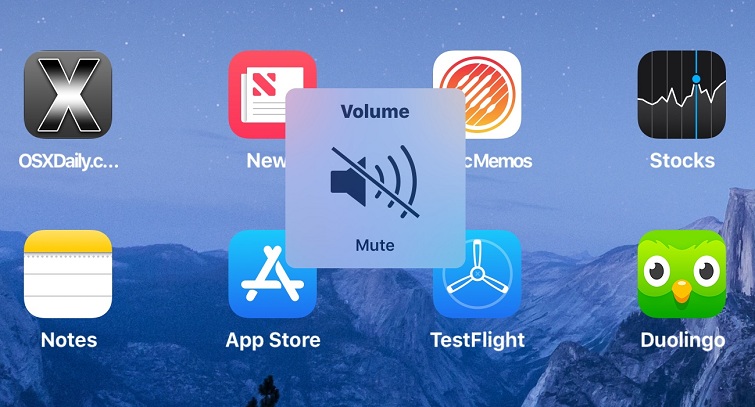This screenshot has height=407, width=755.
Task: Open the OSXDaily.com web shortcut
Action: click(68, 95)
